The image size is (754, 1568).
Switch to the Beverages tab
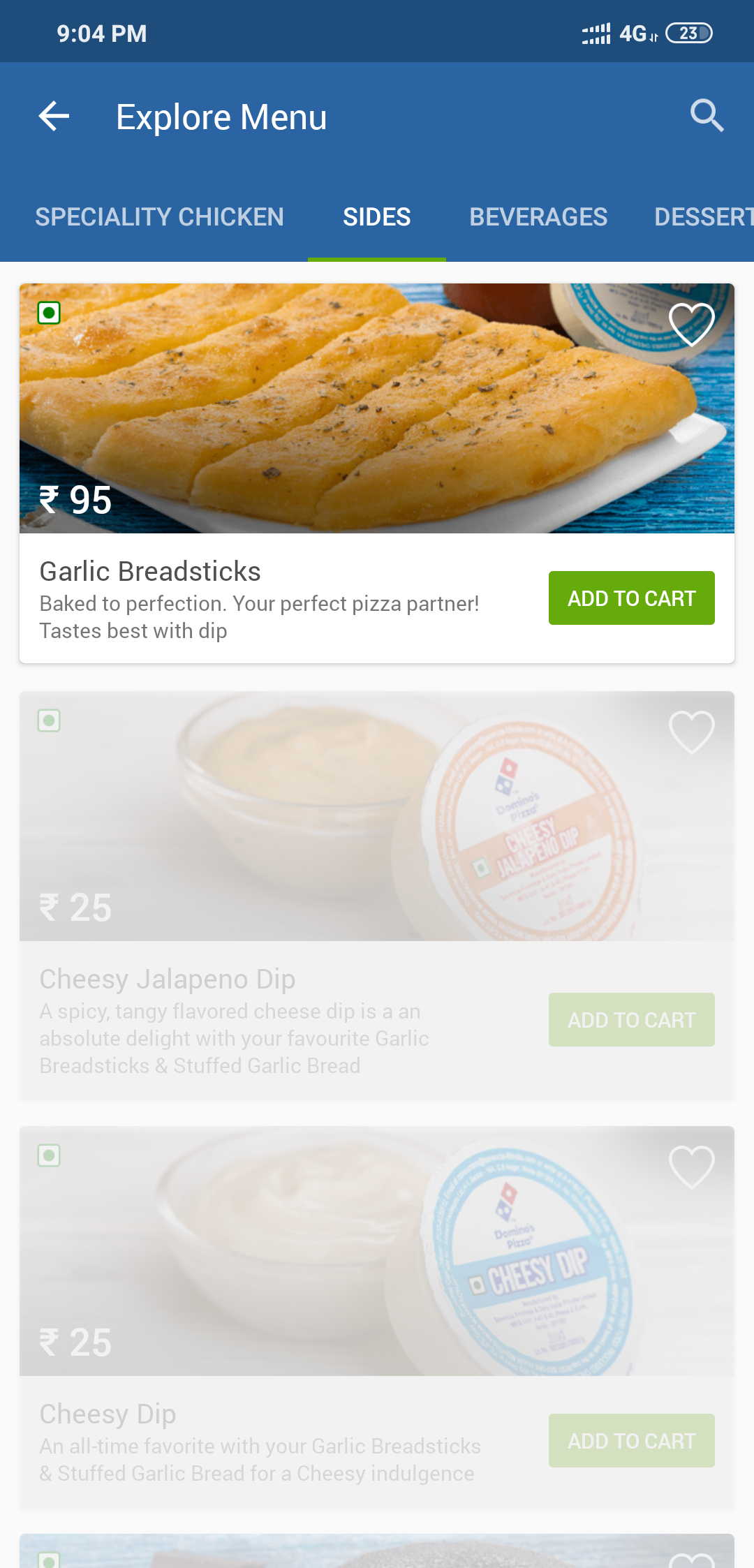coord(538,217)
